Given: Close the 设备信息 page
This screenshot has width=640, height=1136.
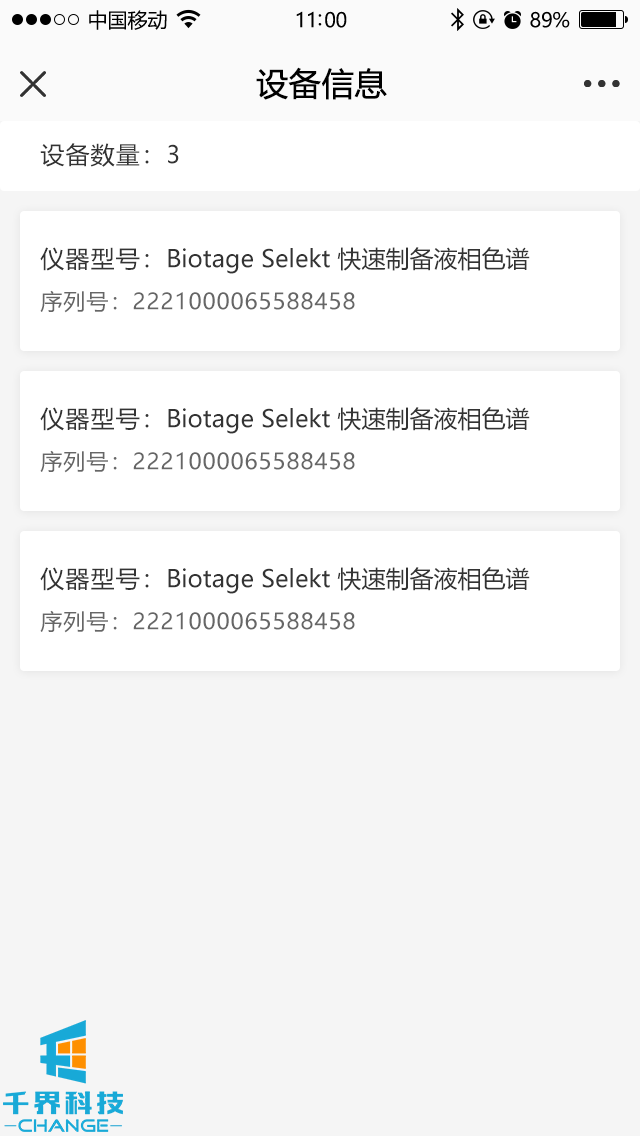Looking at the screenshot, I should [33, 84].
